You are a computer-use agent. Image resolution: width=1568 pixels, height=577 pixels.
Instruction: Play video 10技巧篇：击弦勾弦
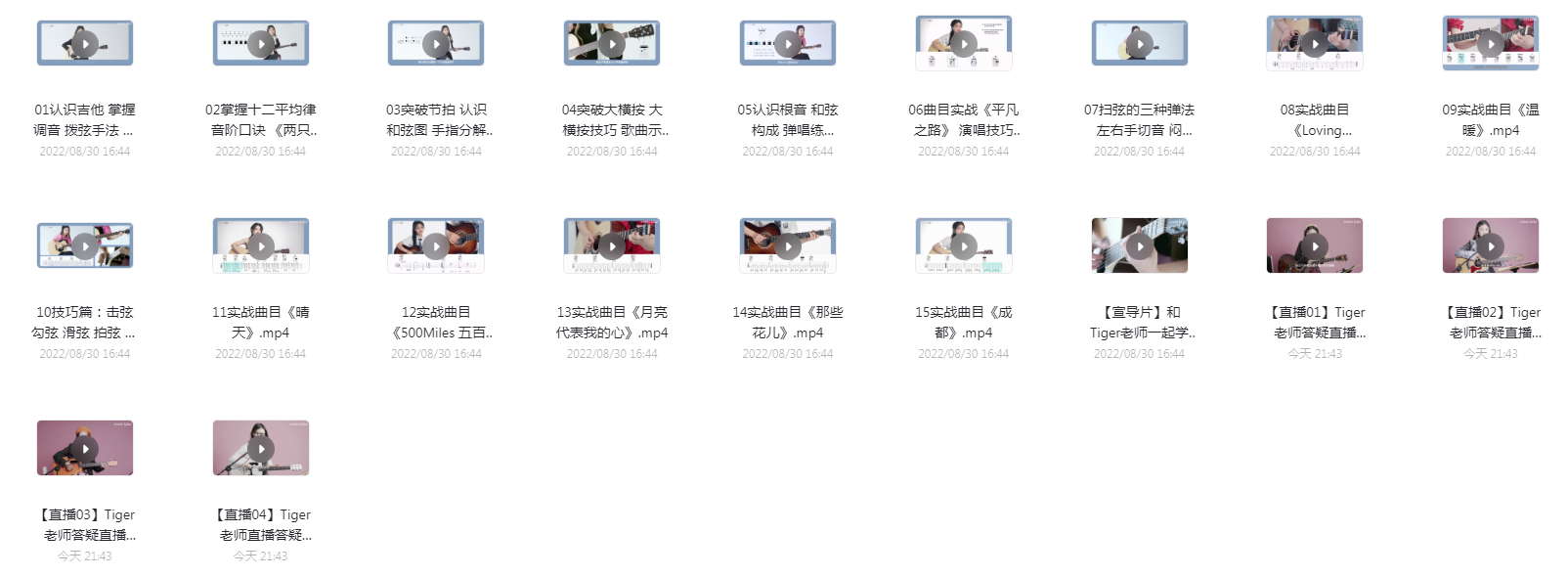click(x=85, y=246)
